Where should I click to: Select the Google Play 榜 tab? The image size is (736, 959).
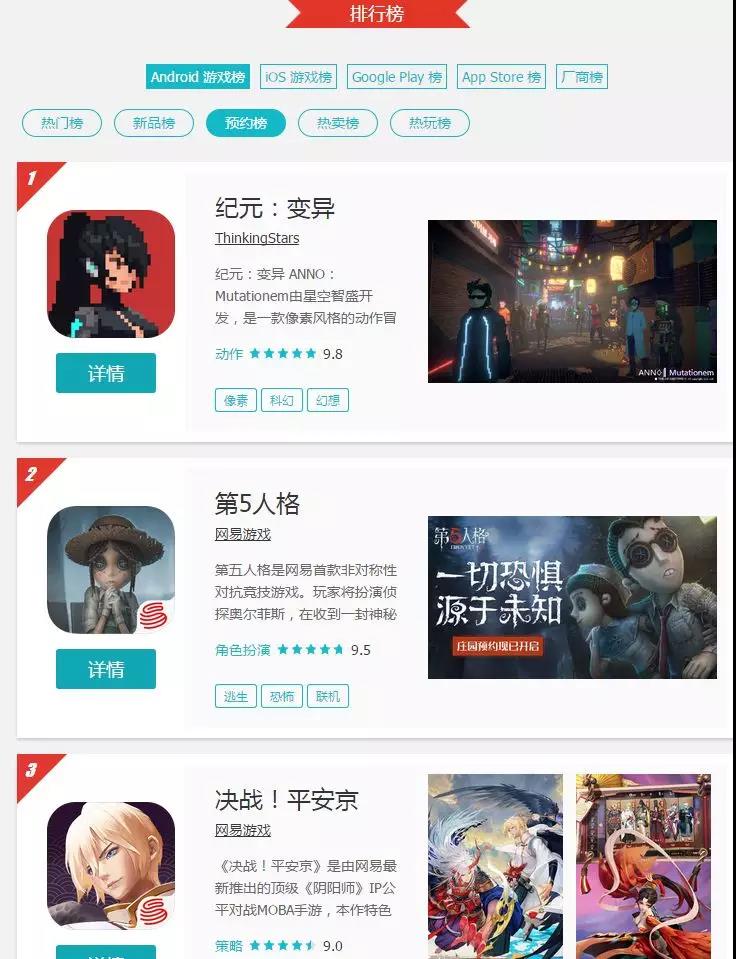(x=397, y=77)
